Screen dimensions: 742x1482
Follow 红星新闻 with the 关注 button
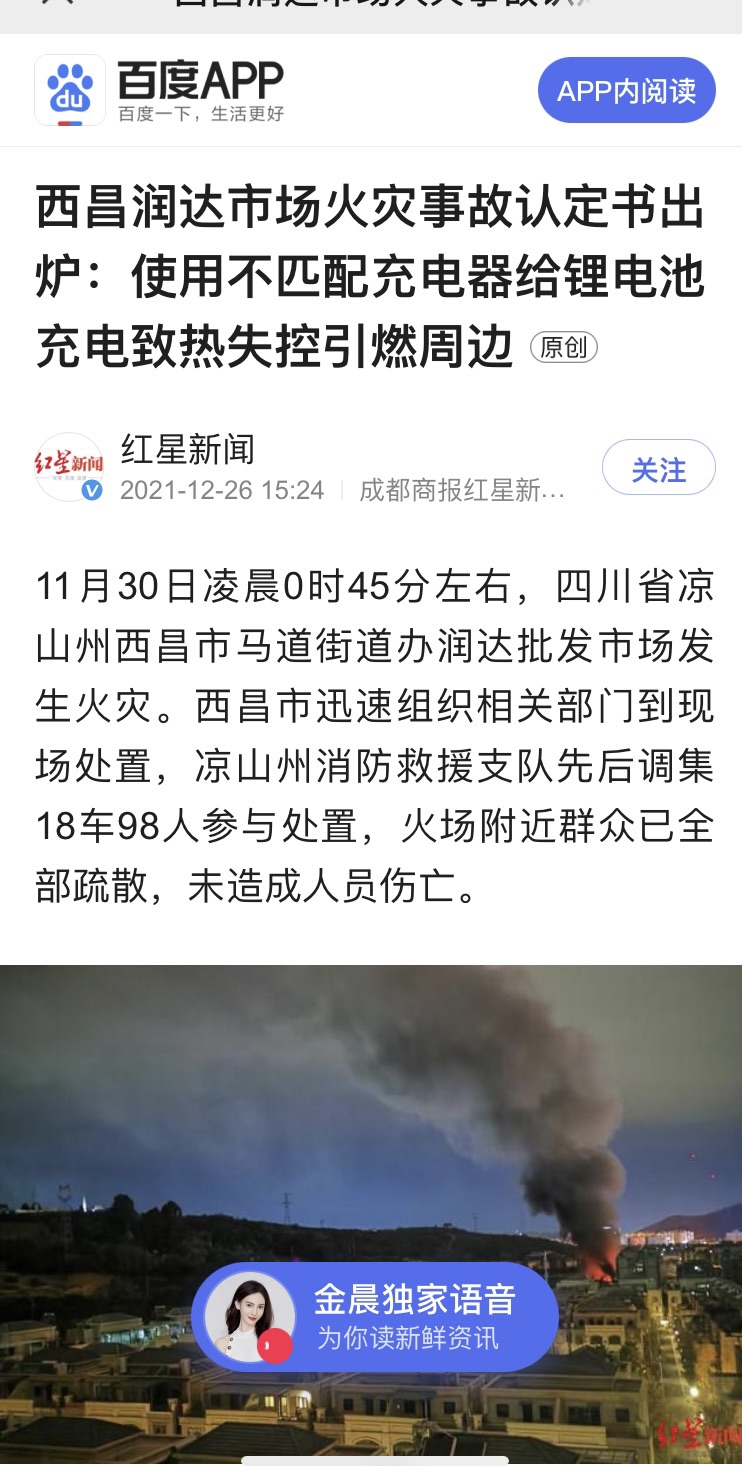[658, 468]
